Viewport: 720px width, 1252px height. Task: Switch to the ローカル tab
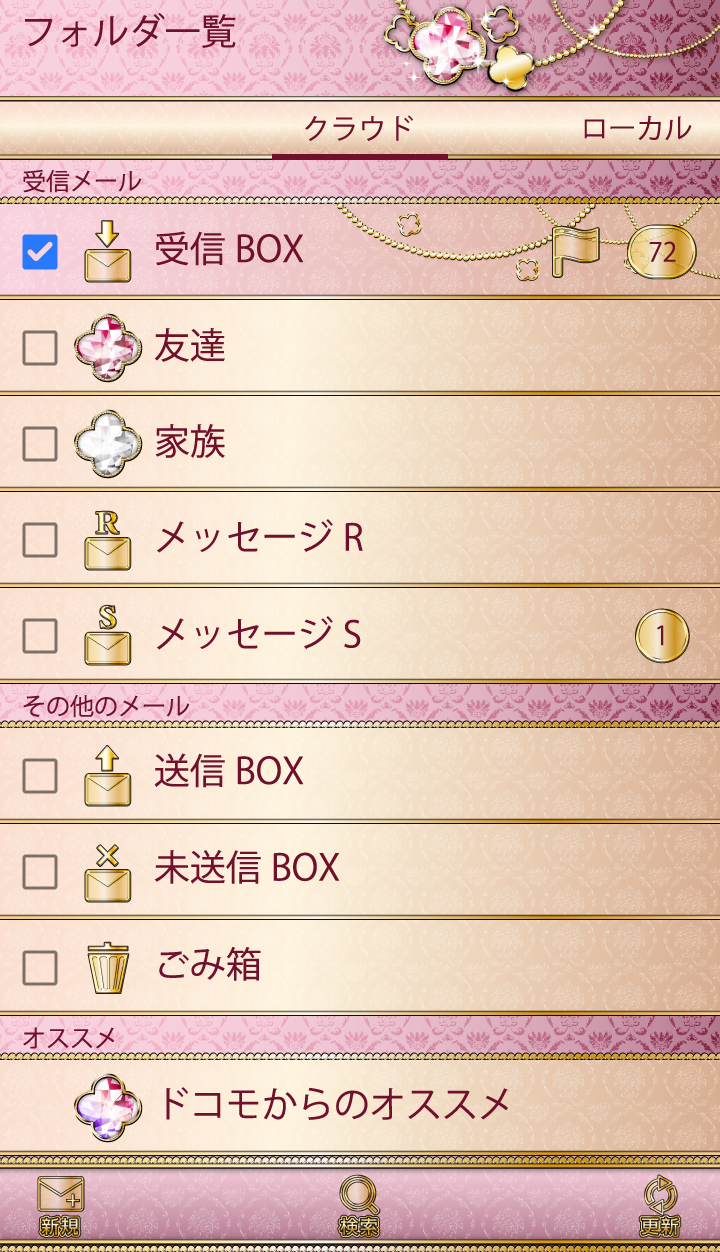[636, 128]
